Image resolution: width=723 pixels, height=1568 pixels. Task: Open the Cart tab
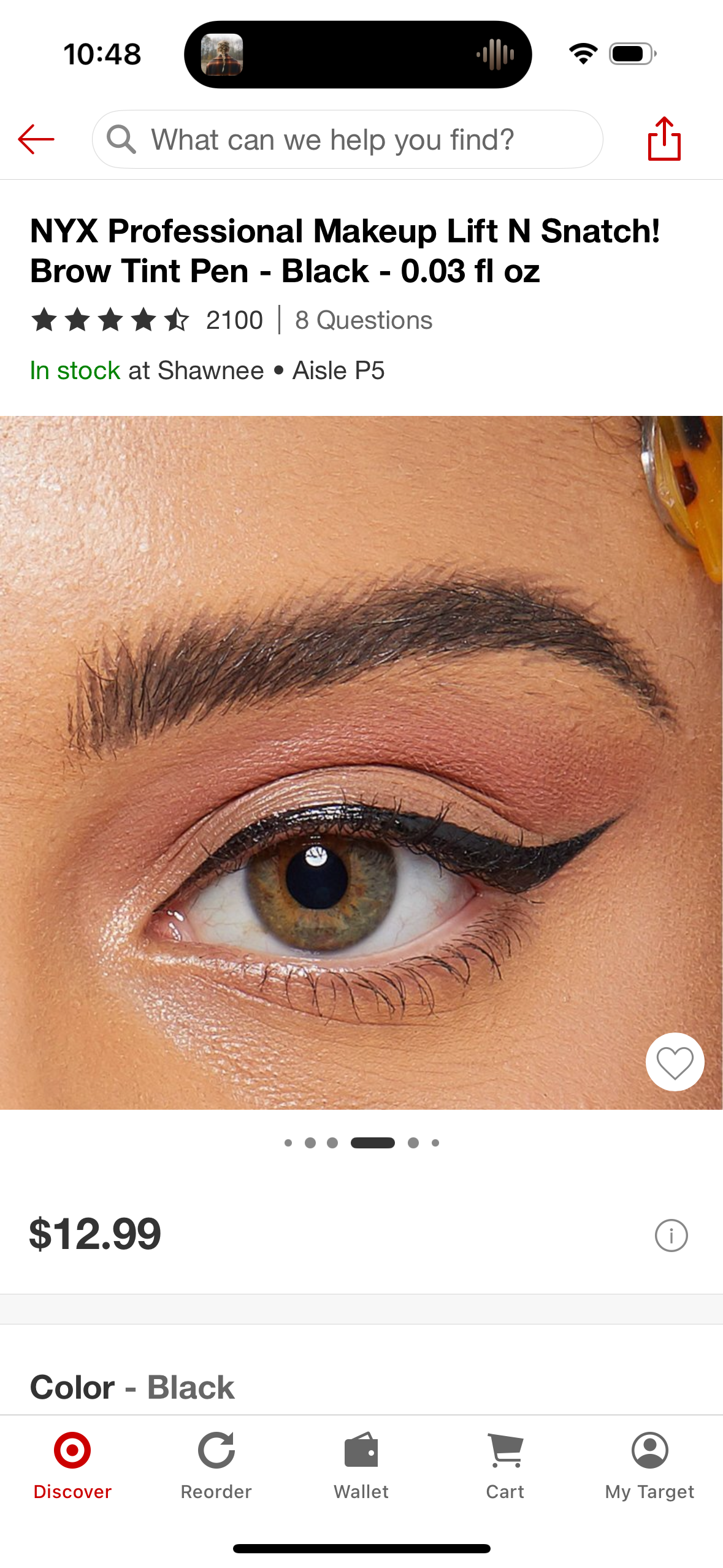pos(505,1465)
